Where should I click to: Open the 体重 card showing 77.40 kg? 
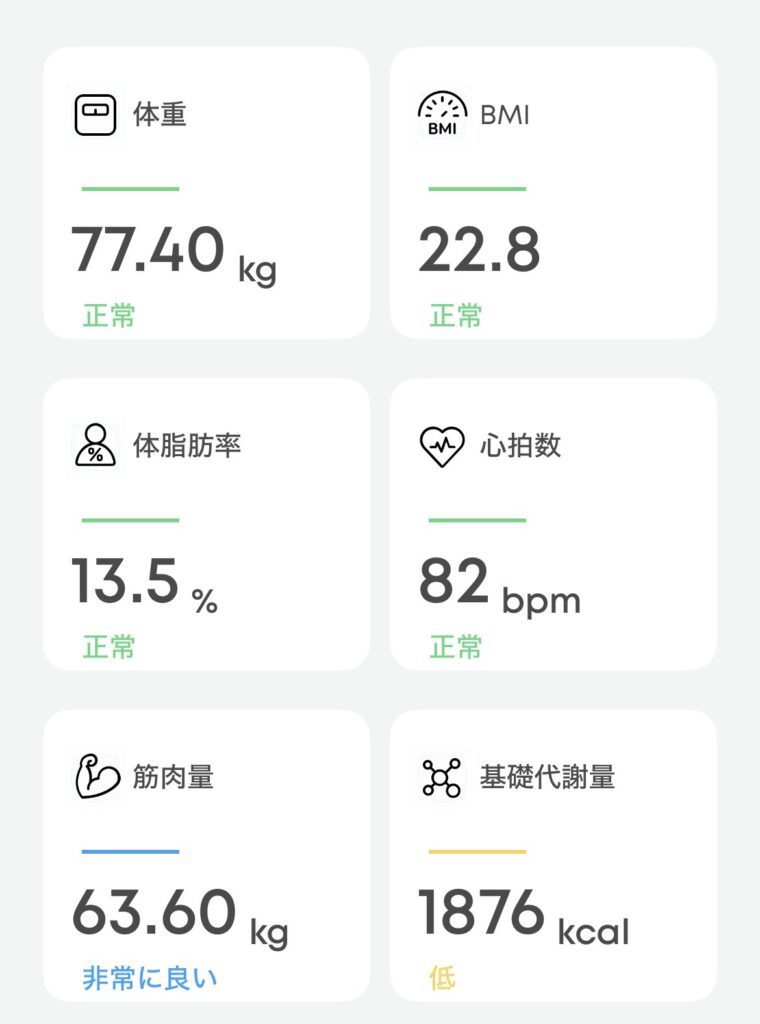(x=206, y=193)
